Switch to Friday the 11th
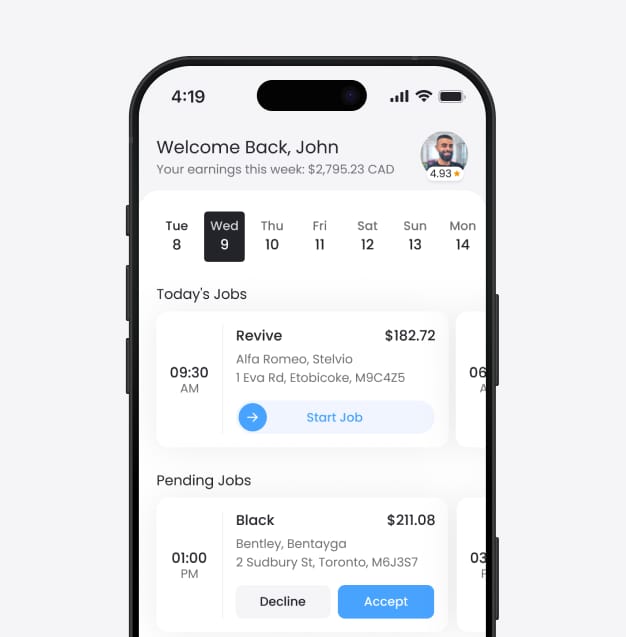626x637 pixels. (319, 236)
